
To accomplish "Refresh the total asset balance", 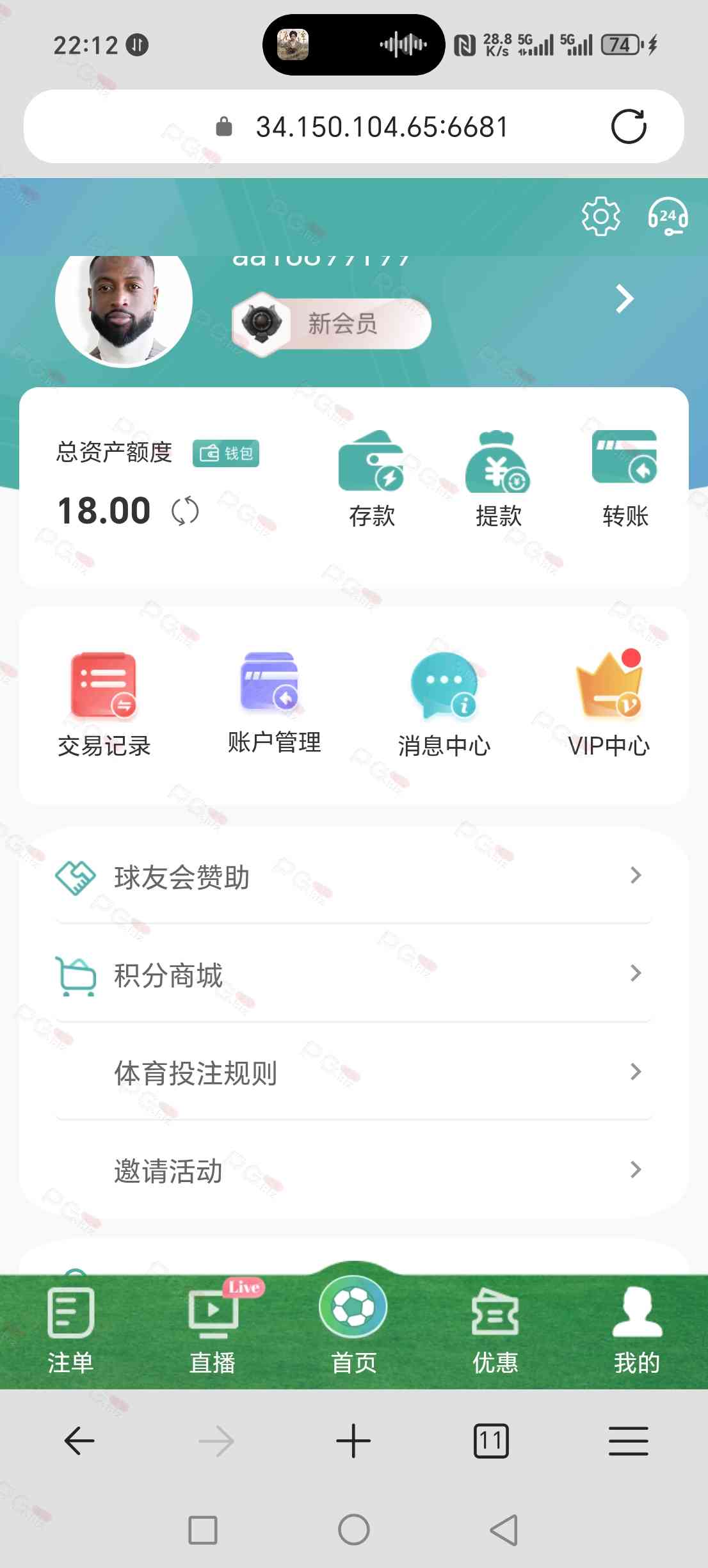I will [x=185, y=511].
